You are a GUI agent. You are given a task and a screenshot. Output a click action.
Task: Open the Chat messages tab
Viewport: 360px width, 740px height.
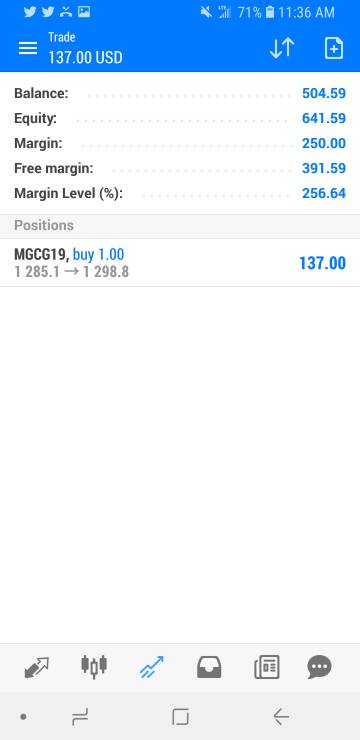coord(319,667)
